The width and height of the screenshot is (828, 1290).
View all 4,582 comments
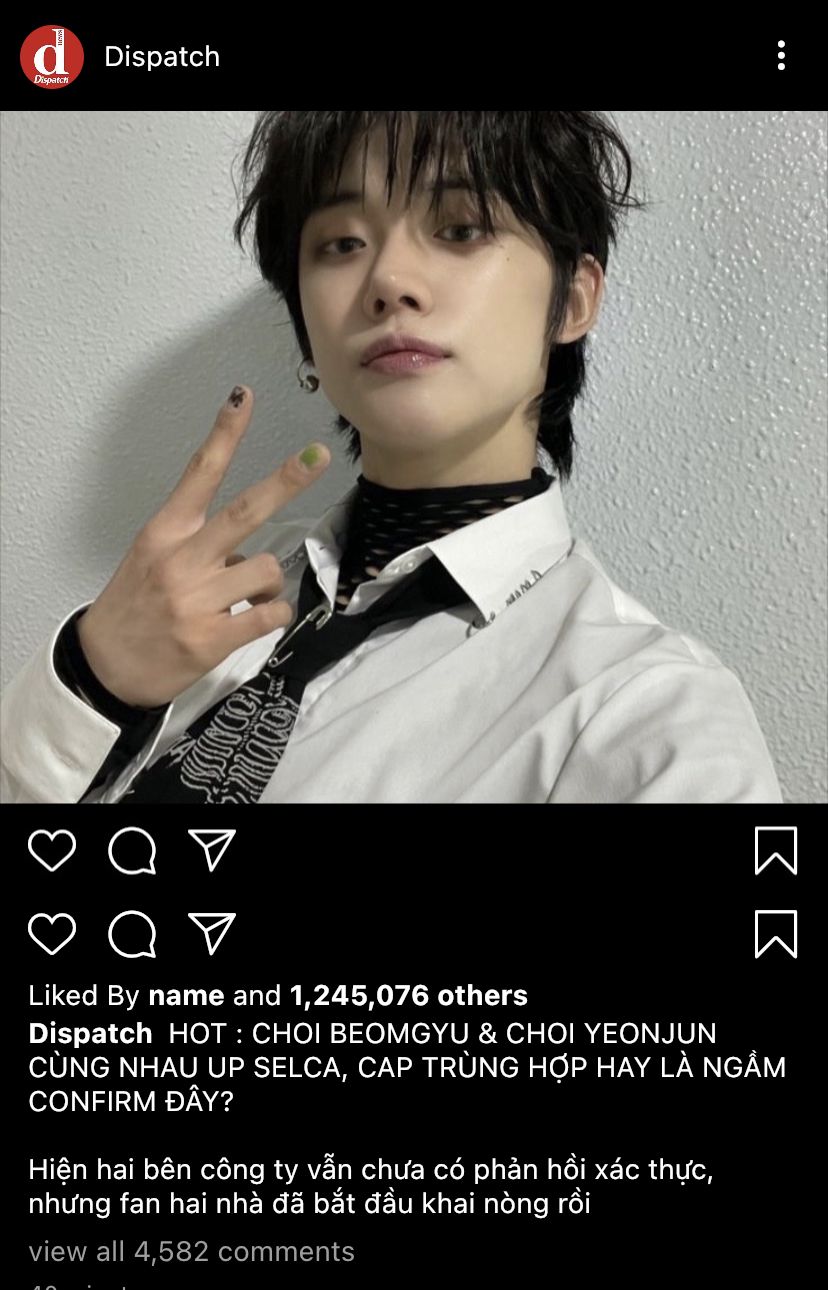coord(191,1252)
